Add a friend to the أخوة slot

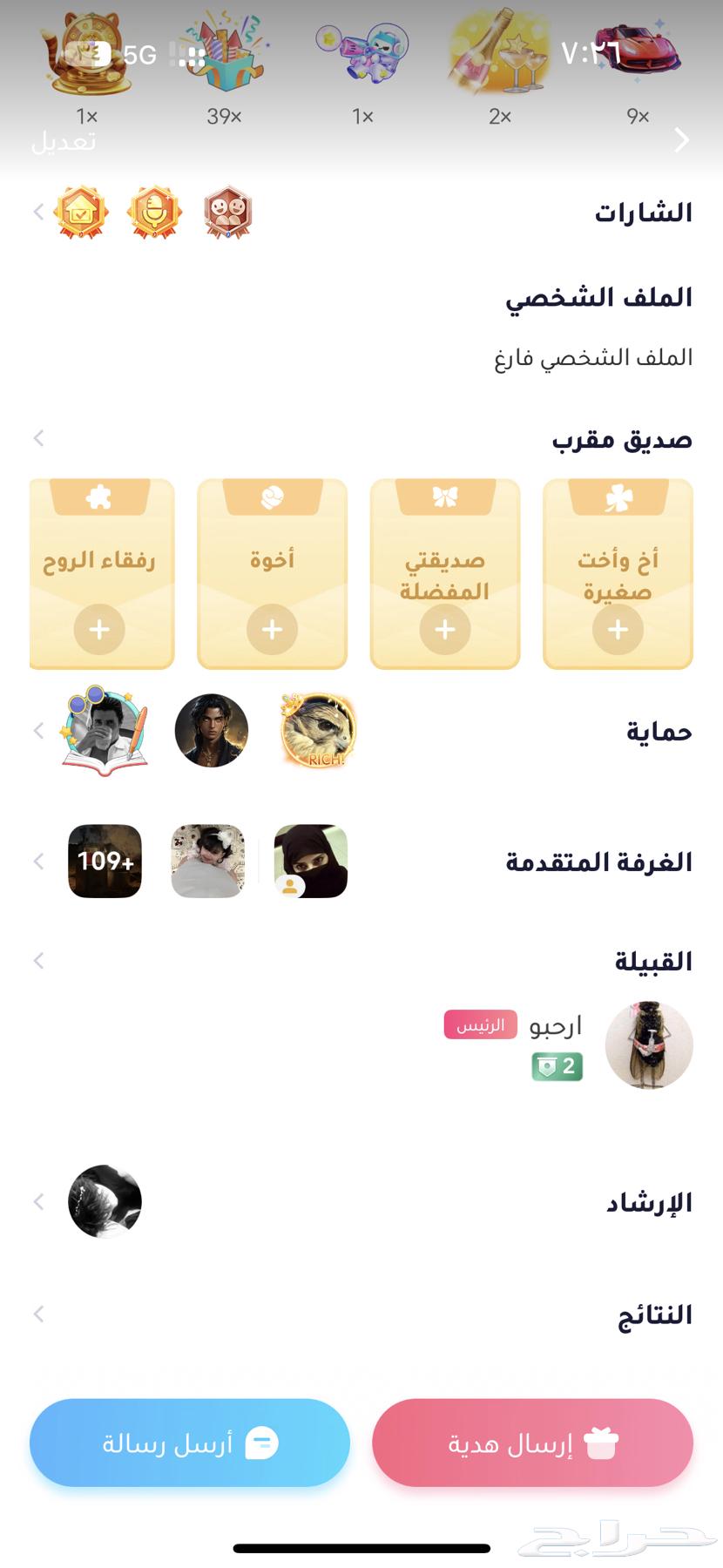coord(272,629)
